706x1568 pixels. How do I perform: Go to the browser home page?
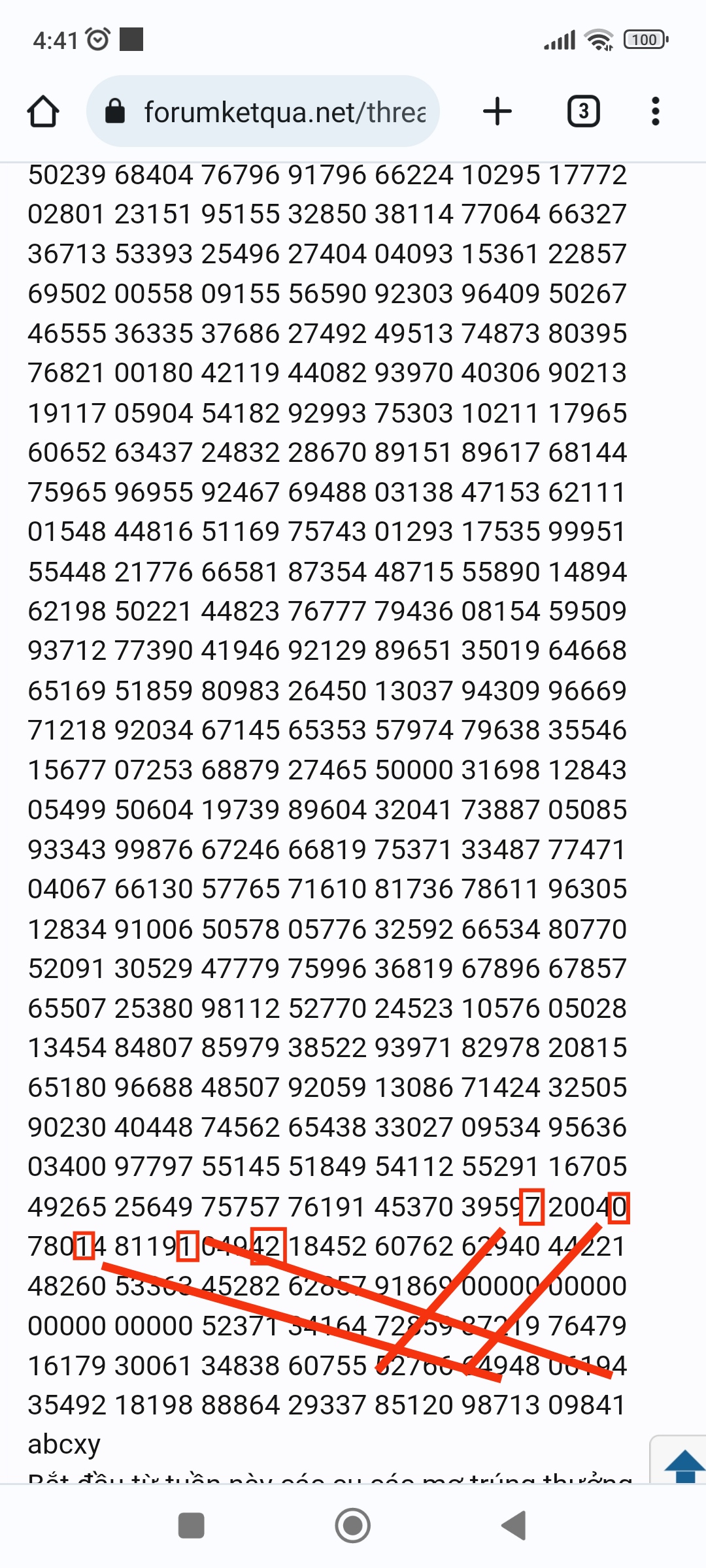pyautogui.click(x=43, y=112)
